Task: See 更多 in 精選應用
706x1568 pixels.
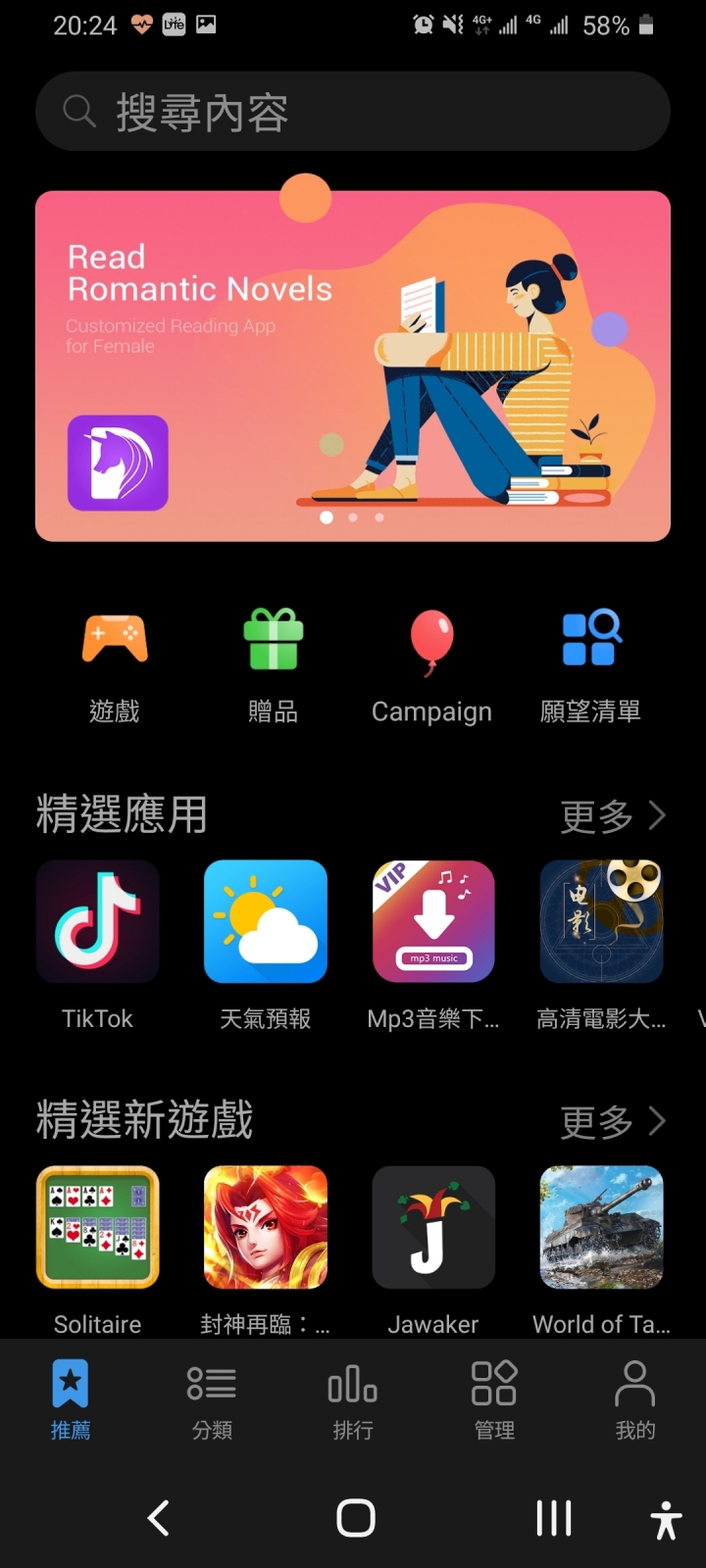Action: (x=613, y=815)
